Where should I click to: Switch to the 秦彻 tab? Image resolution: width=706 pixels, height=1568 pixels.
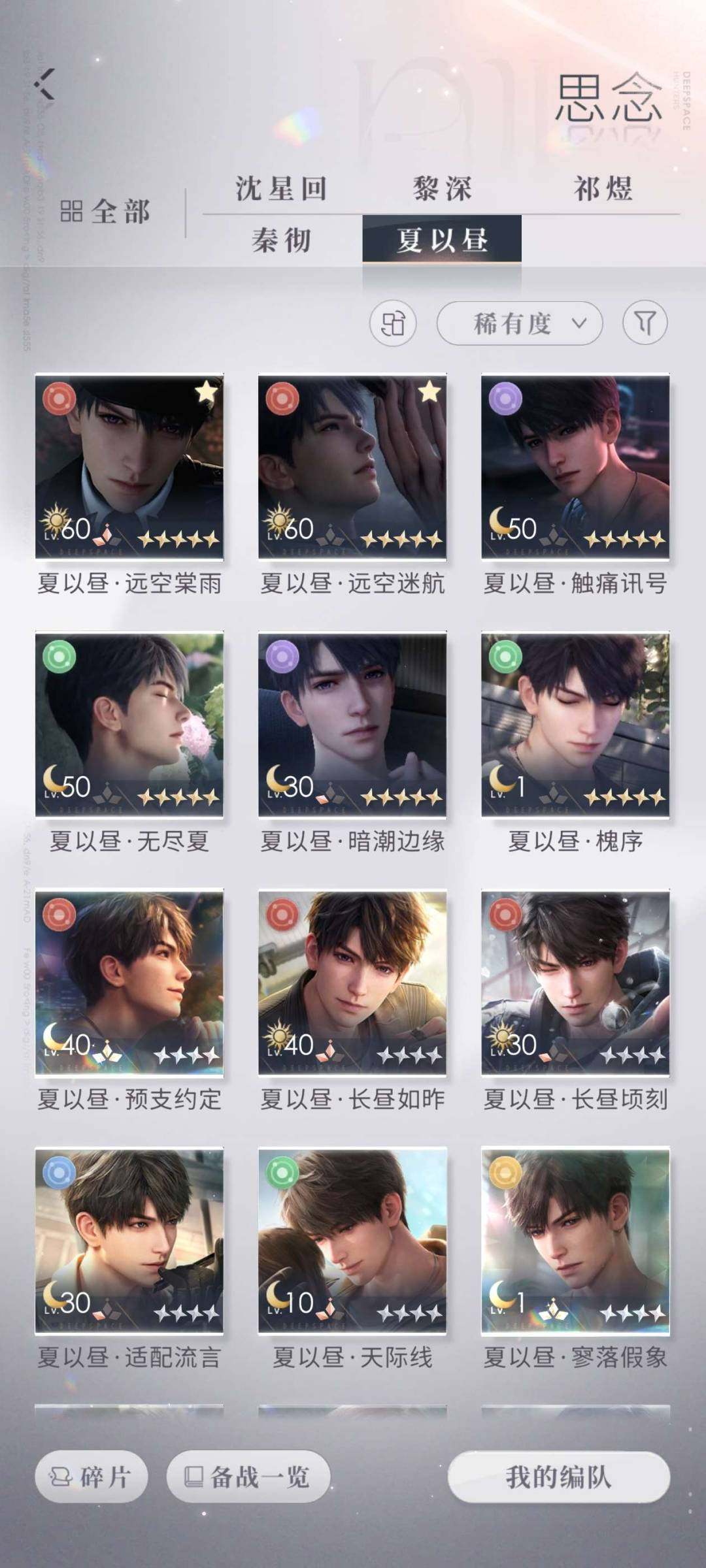[x=282, y=240]
